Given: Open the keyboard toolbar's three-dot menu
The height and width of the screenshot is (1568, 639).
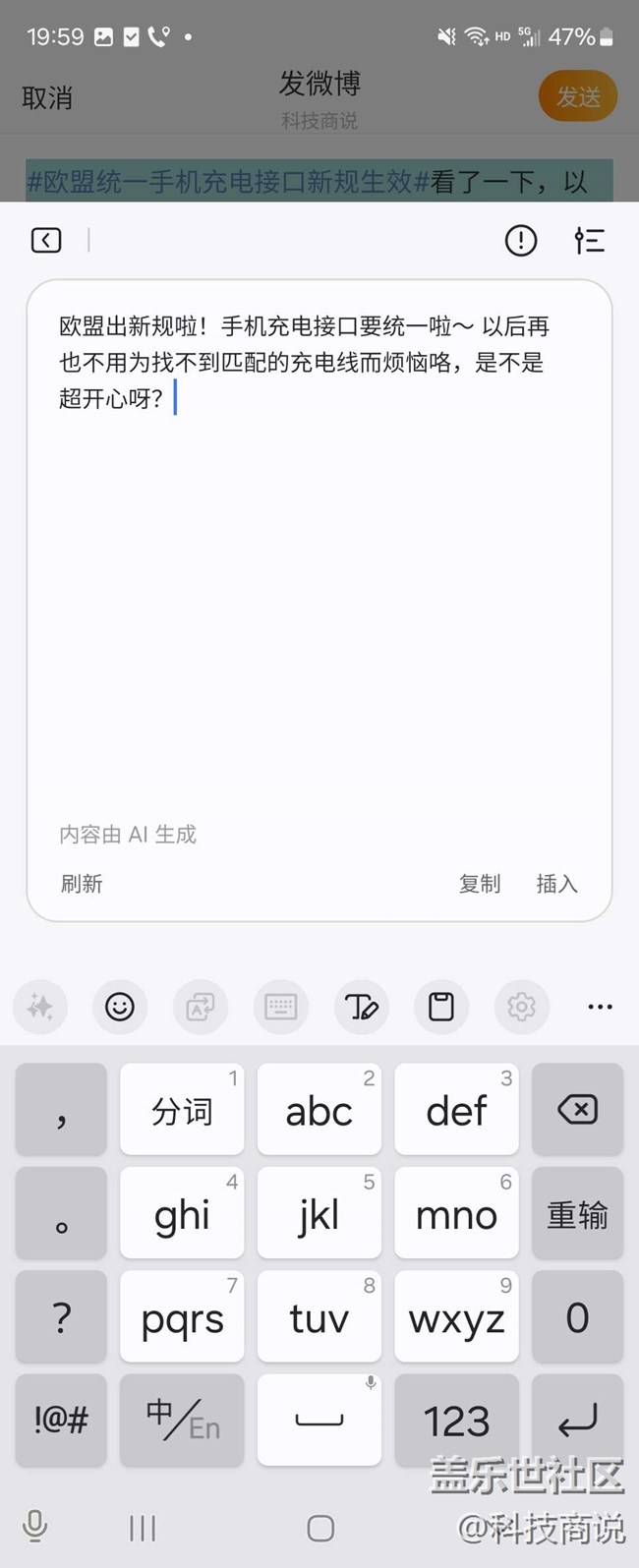Looking at the screenshot, I should point(600,1007).
